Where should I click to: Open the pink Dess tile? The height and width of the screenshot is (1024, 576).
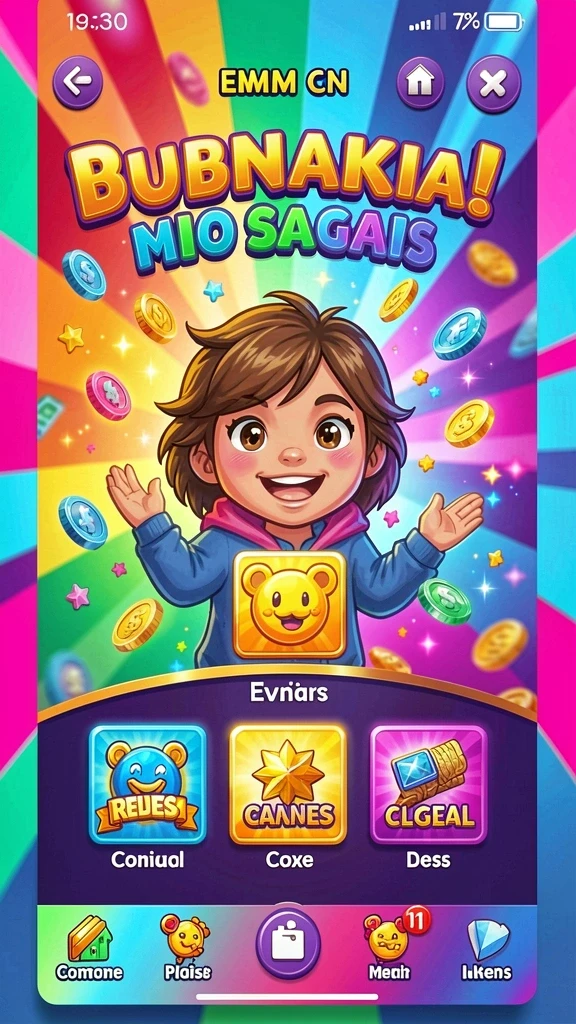428,784
